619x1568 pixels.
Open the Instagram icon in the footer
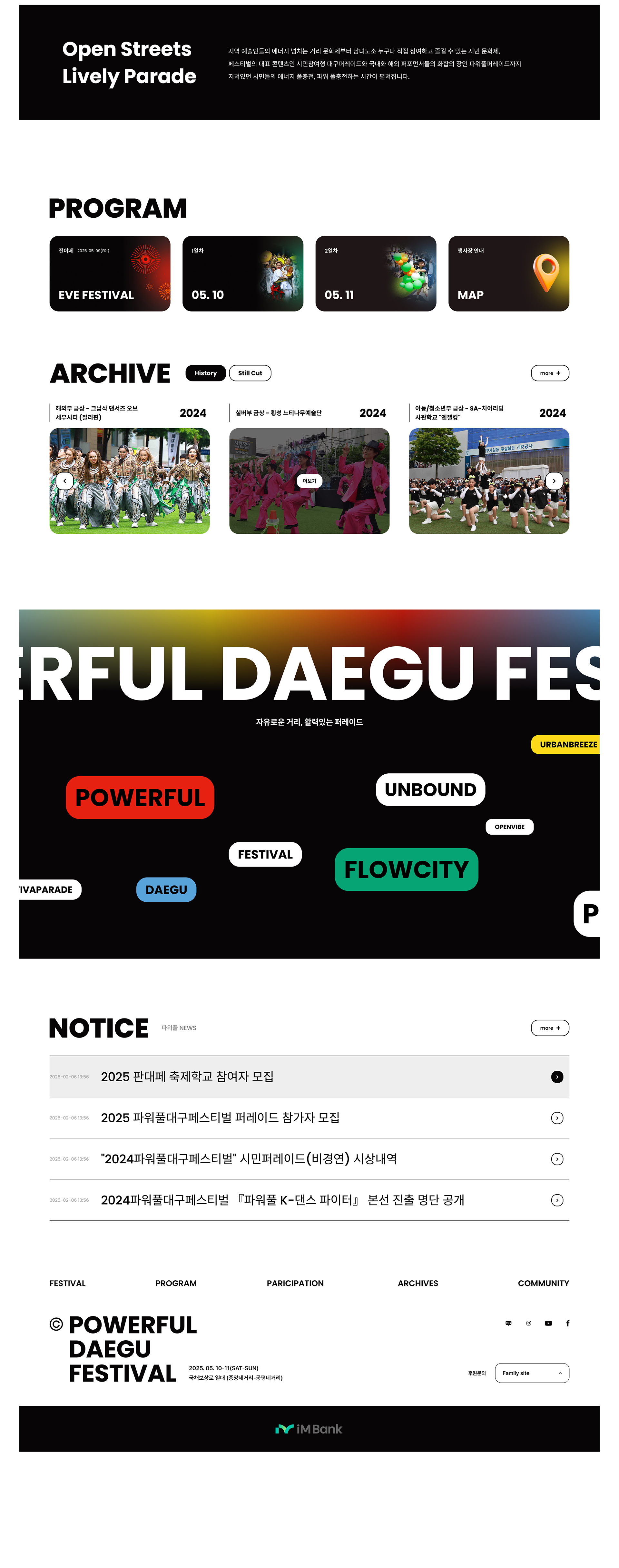528,1323
